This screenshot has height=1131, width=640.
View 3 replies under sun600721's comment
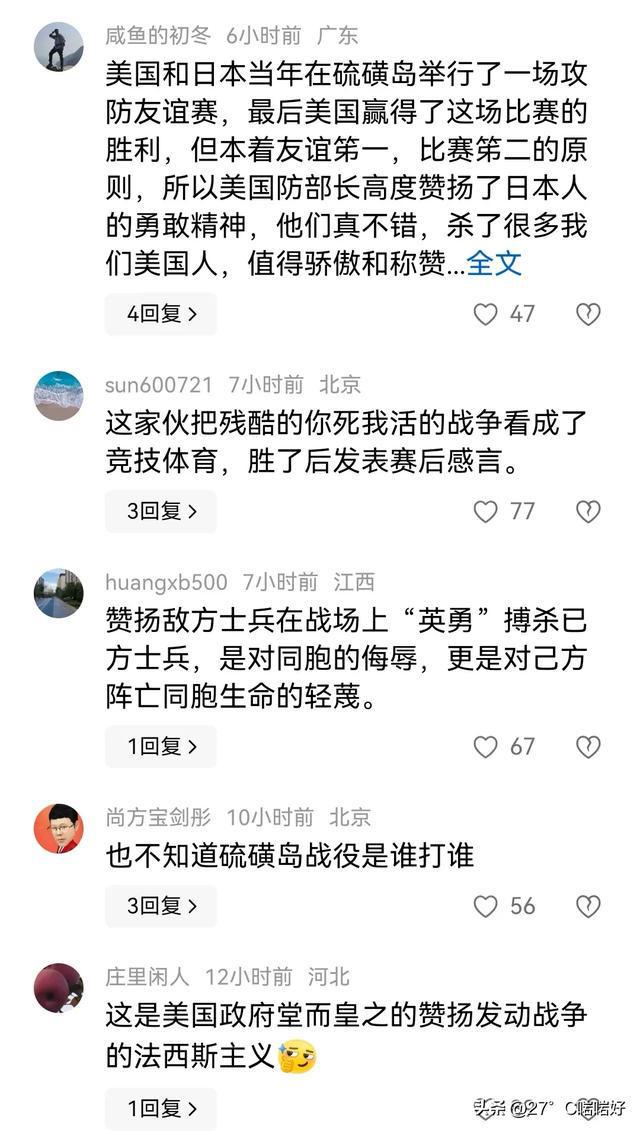pyautogui.click(x=161, y=511)
